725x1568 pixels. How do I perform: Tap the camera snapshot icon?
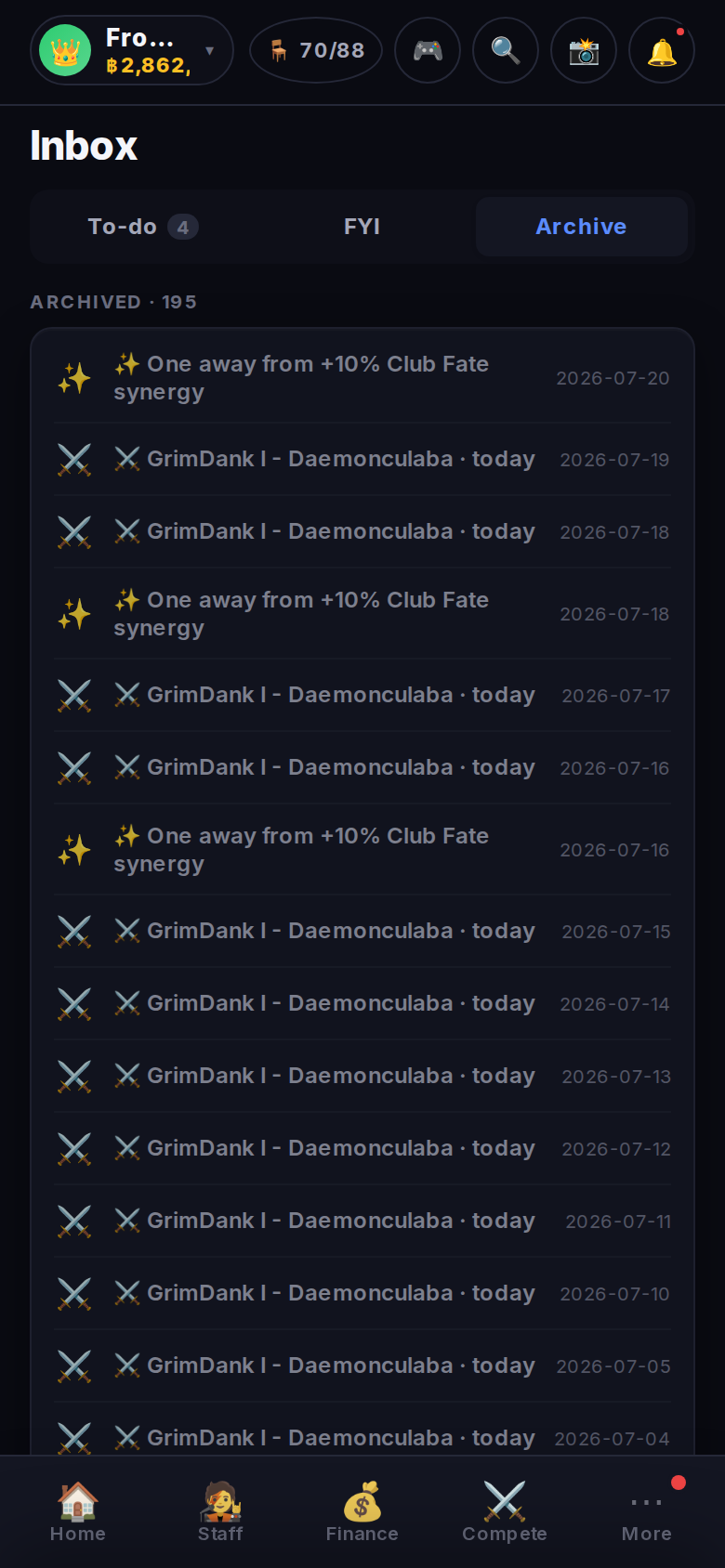[x=584, y=50]
